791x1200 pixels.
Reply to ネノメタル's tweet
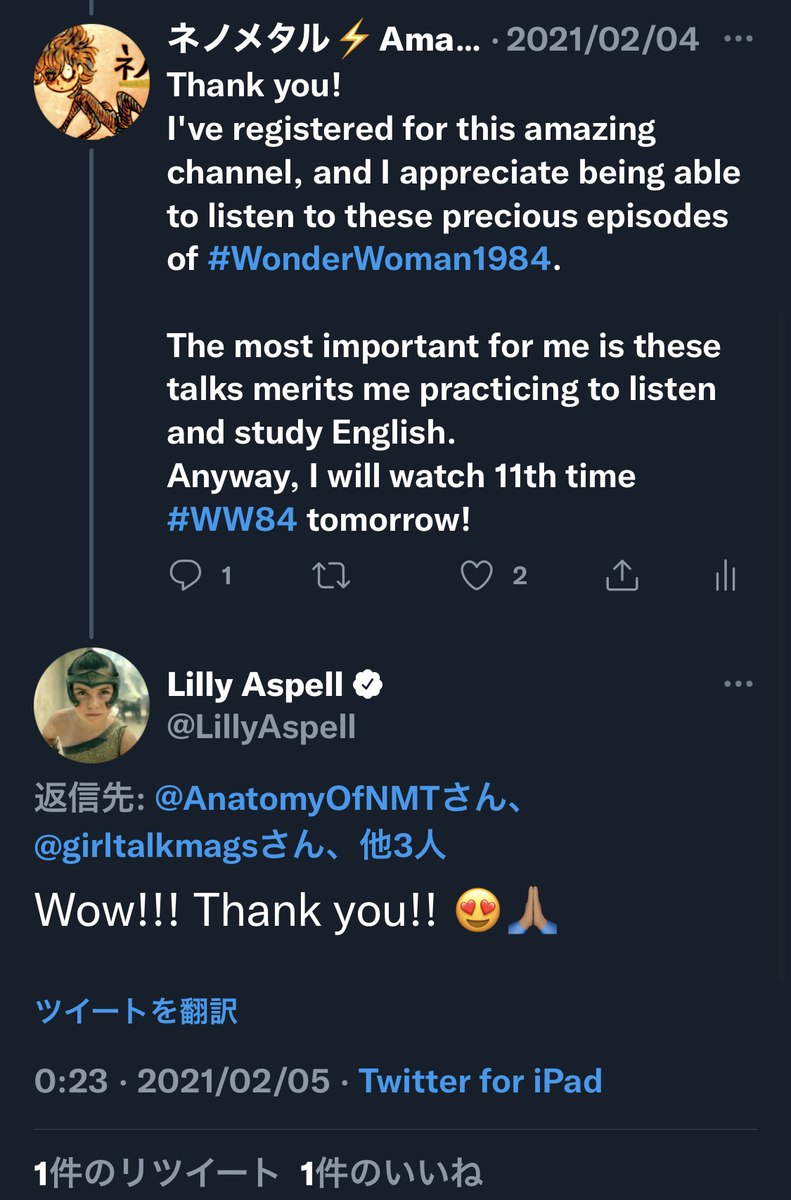tap(186, 575)
